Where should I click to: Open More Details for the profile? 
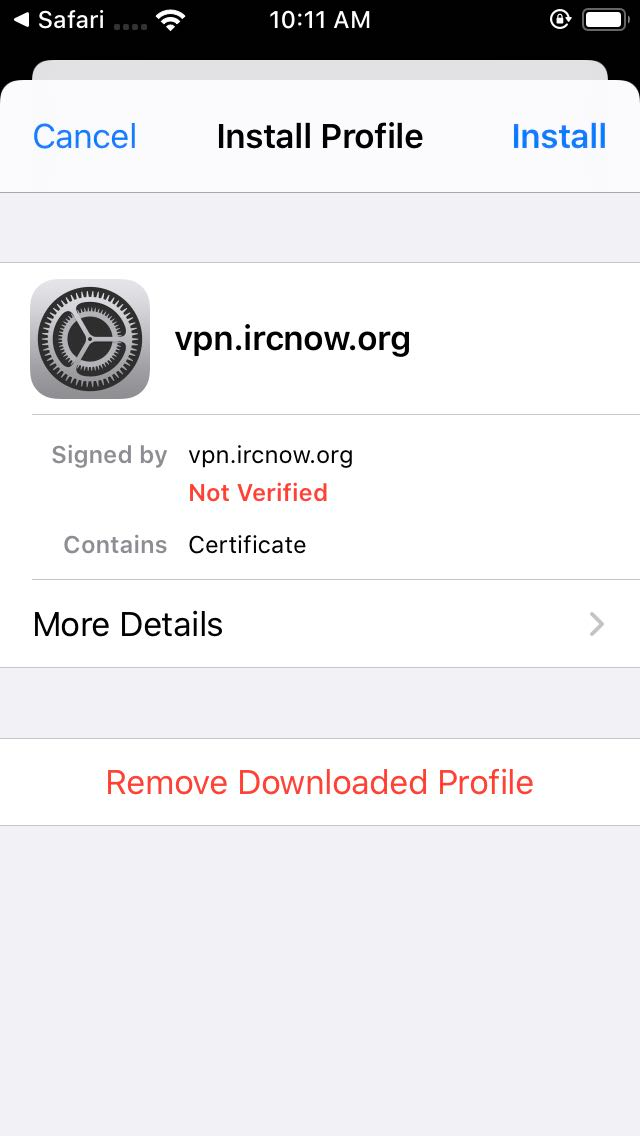320,624
